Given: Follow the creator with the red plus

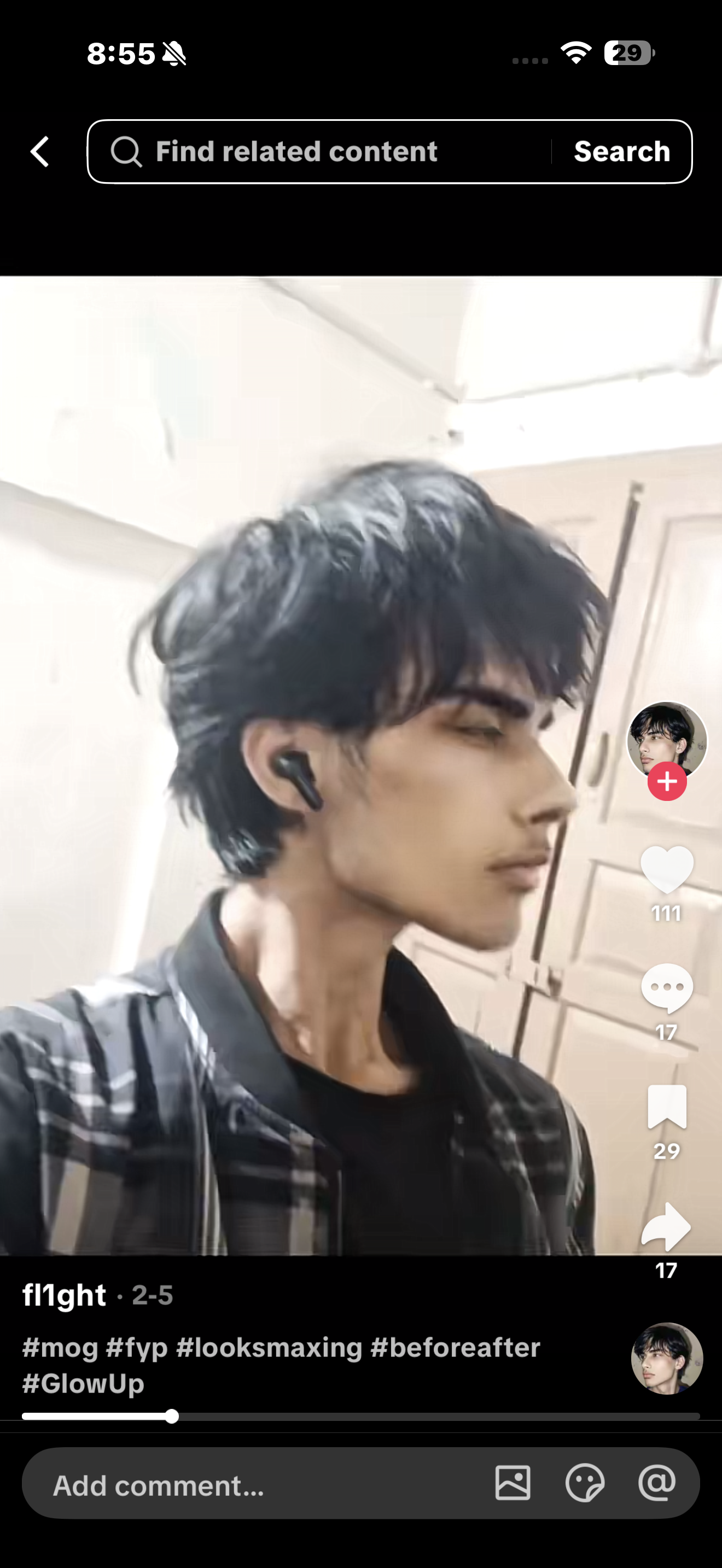Looking at the screenshot, I should coord(667,781).
